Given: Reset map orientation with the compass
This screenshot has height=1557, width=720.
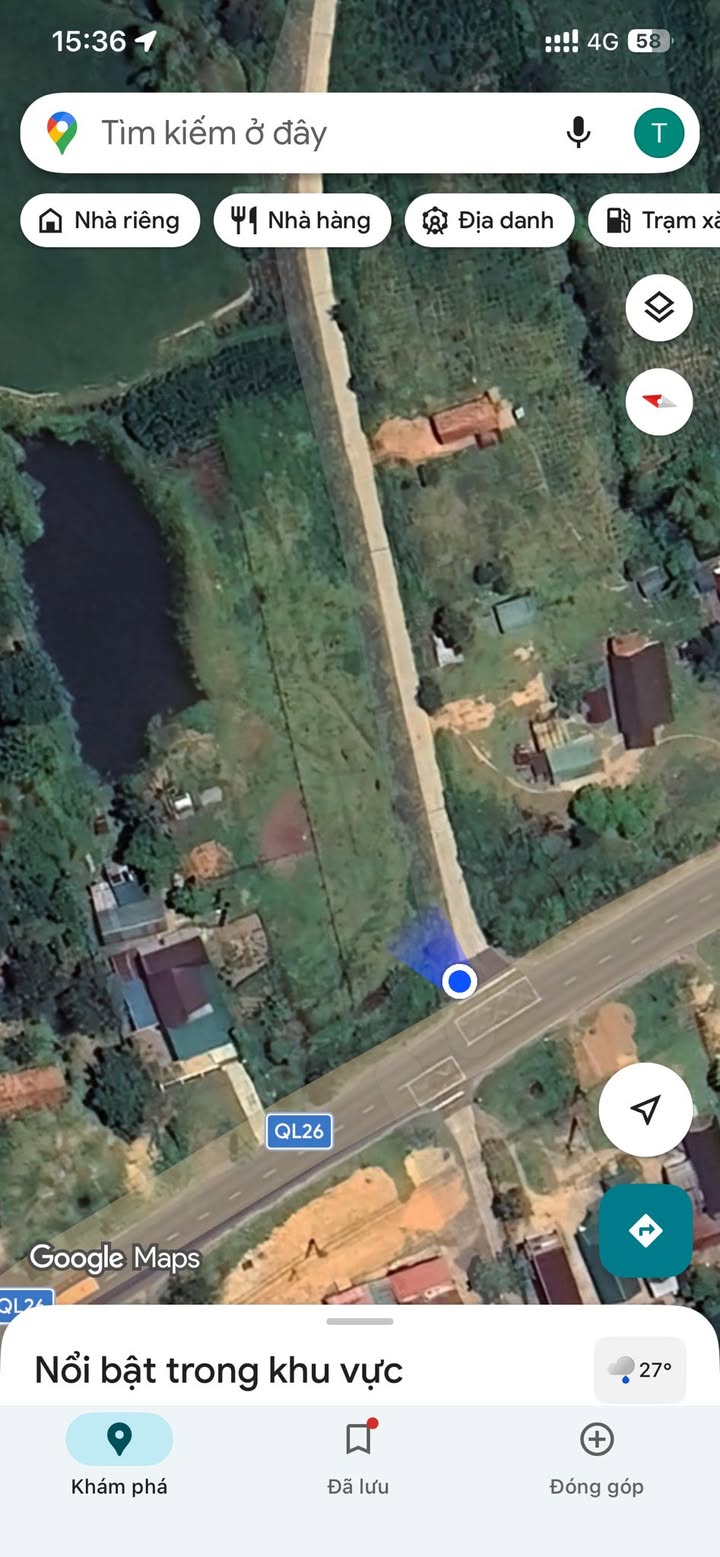Looking at the screenshot, I should click(x=659, y=401).
